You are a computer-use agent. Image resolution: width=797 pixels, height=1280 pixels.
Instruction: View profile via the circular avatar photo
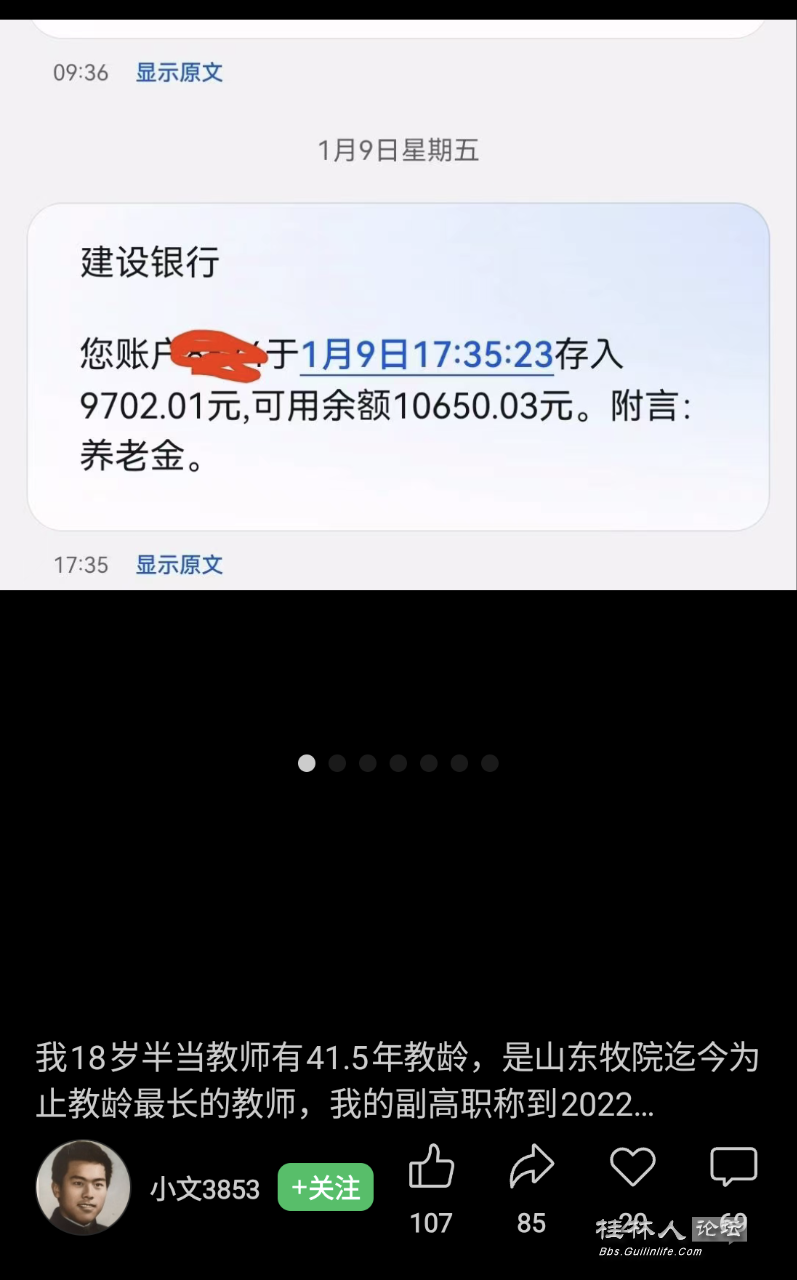coord(82,1187)
